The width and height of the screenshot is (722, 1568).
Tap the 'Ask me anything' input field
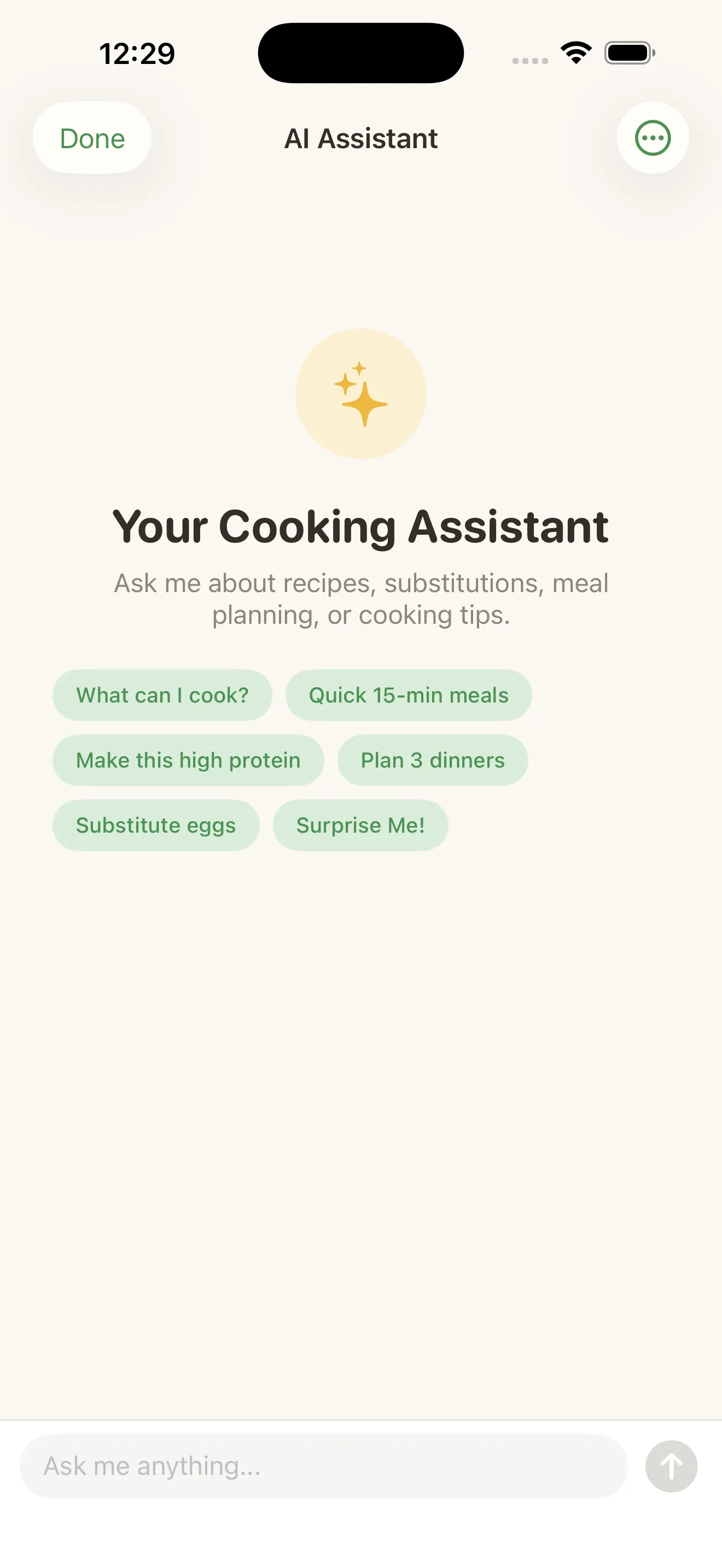pos(304,1466)
